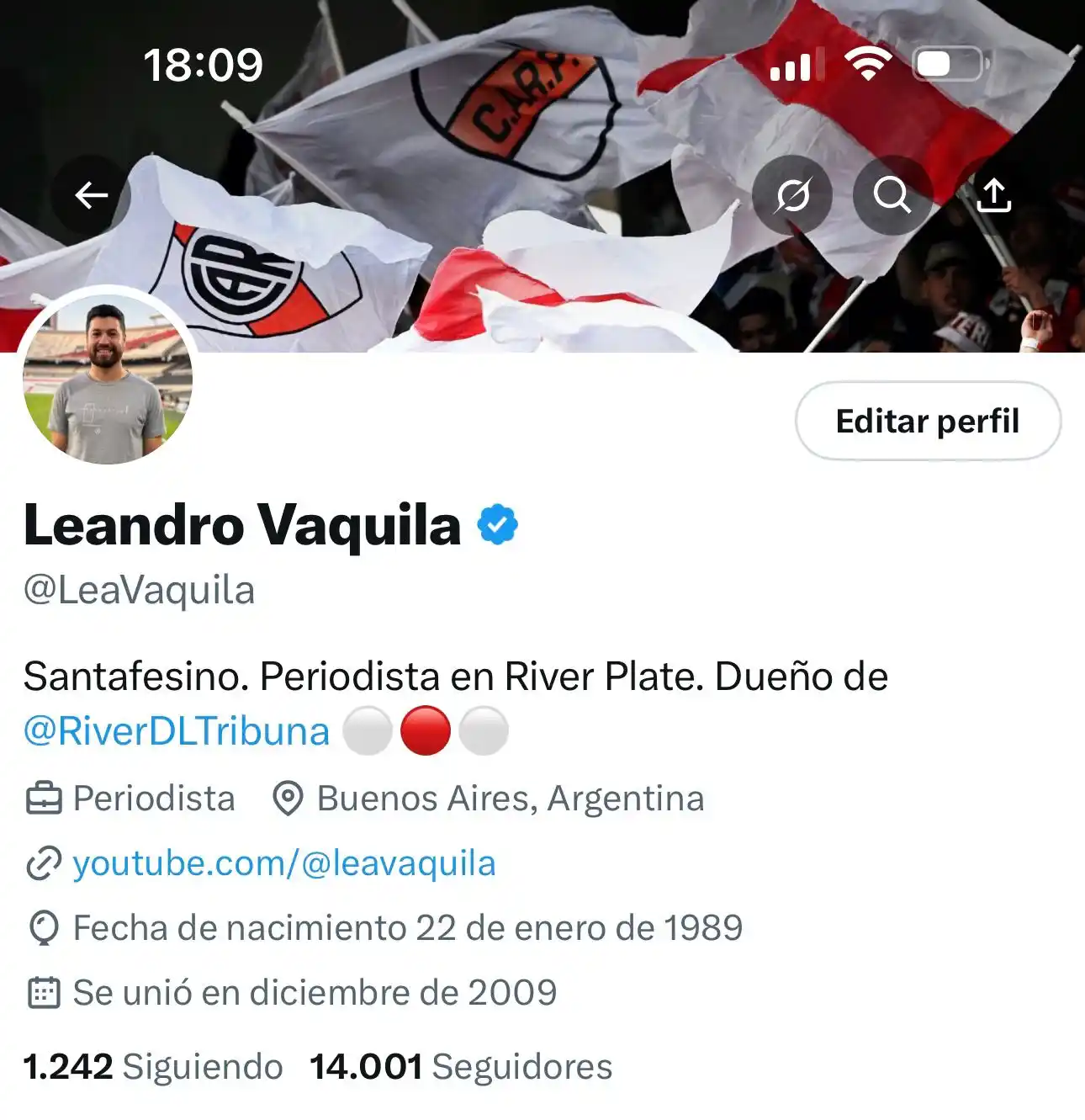Open the youtube.com/@leavaquila link
This screenshot has width=1085, height=1120.
click(x=285, y=863)
